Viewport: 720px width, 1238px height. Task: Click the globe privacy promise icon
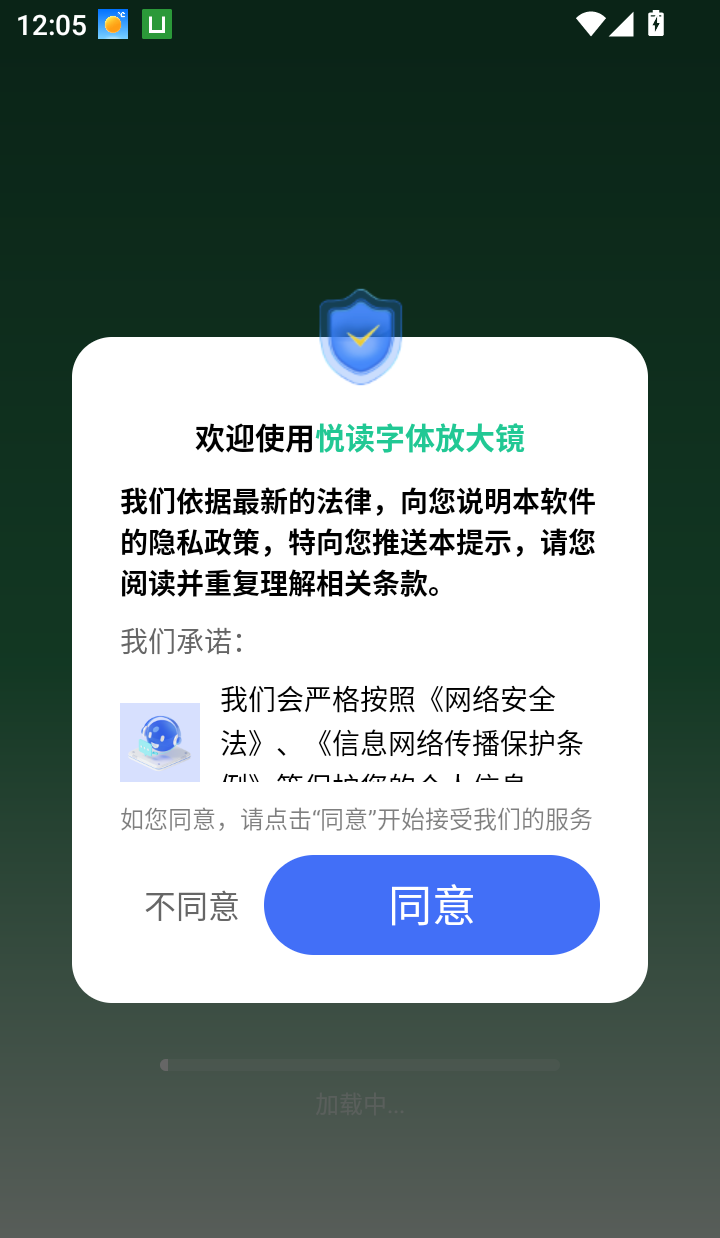pos(160,742)
